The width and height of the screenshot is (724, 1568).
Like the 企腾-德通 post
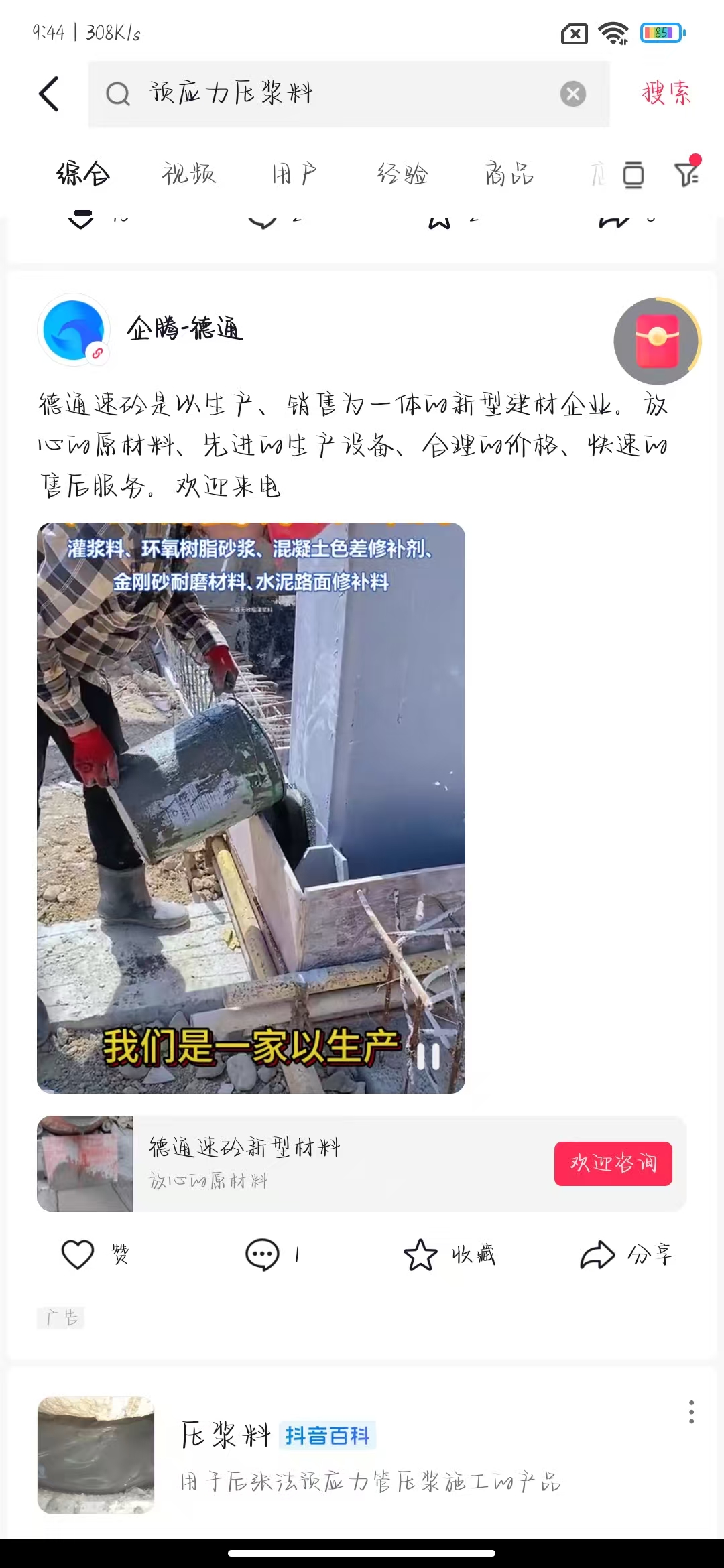click(x=78, y=1254)
